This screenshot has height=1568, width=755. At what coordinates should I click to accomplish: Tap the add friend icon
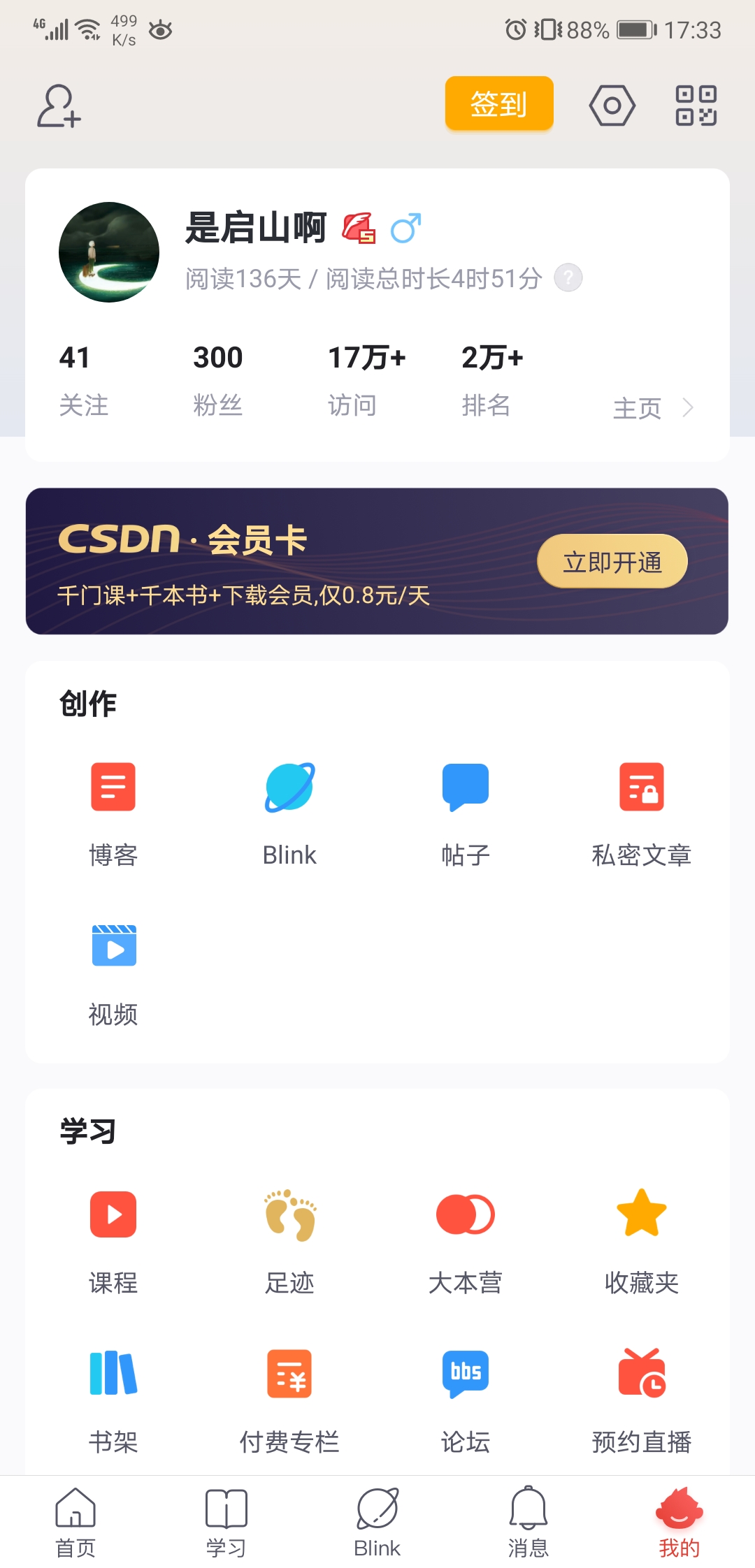[59, 106]
